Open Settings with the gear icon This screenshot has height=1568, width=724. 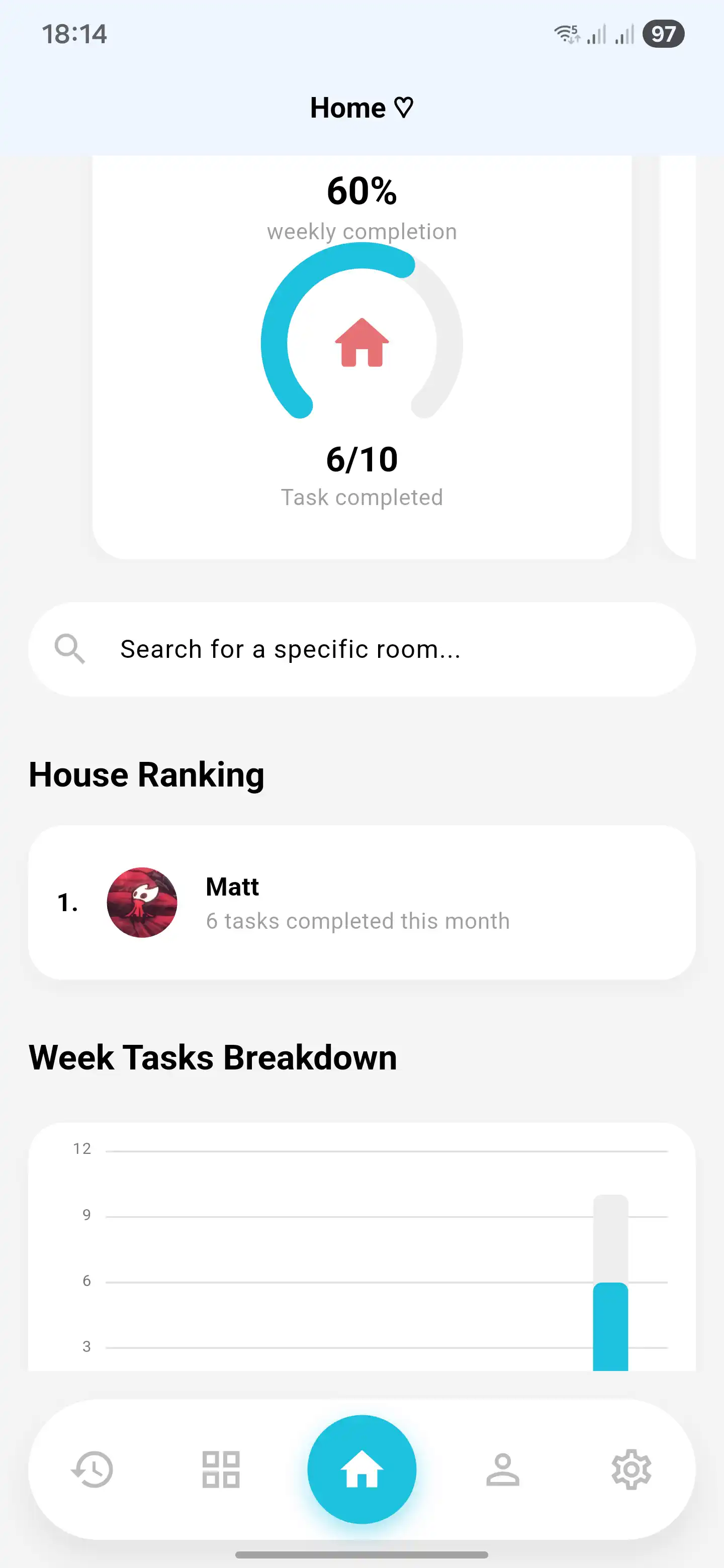(631, 1470)
